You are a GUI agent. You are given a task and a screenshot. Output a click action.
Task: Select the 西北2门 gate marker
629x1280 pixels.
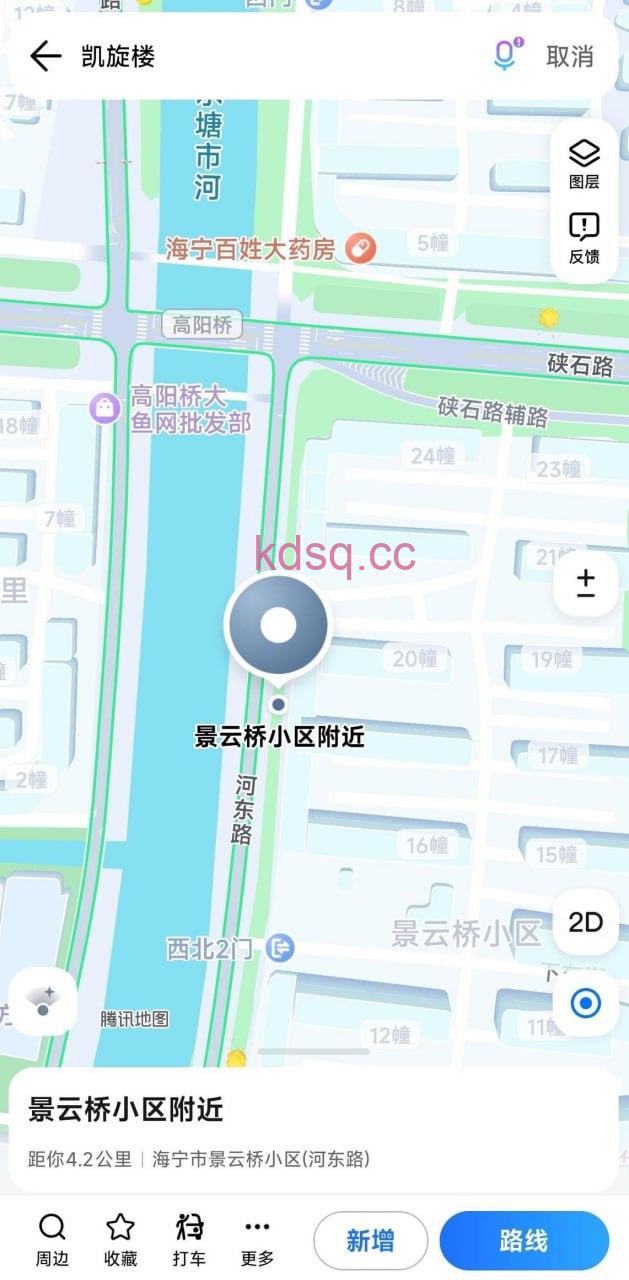(283, 947)
